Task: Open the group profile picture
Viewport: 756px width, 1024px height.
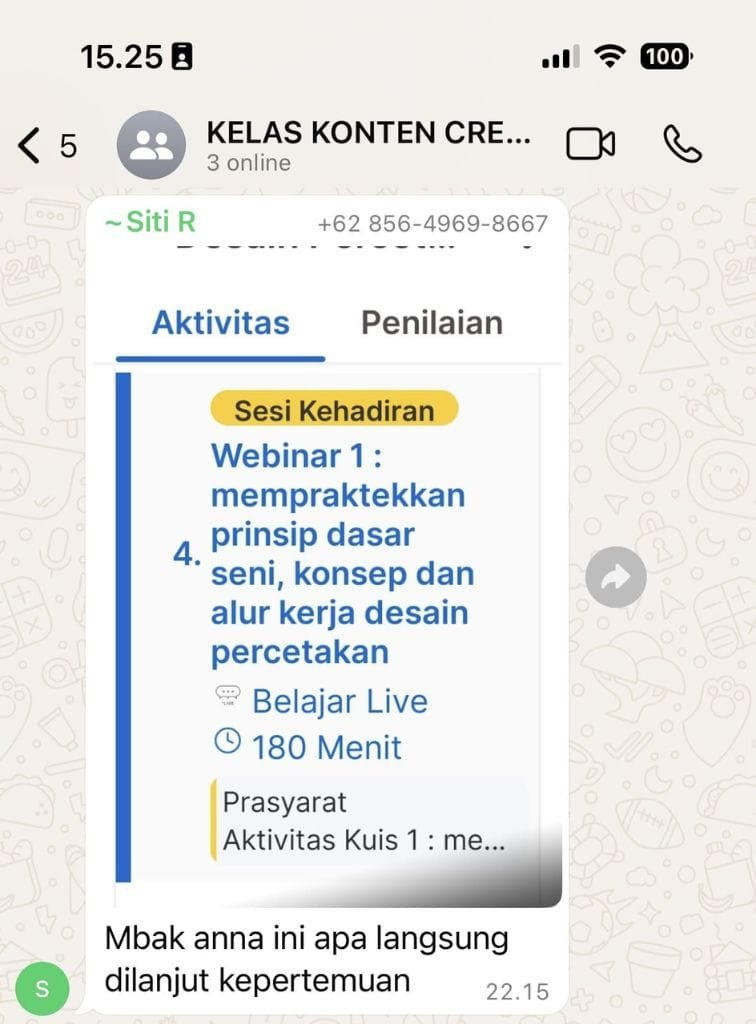Action: 151,145
